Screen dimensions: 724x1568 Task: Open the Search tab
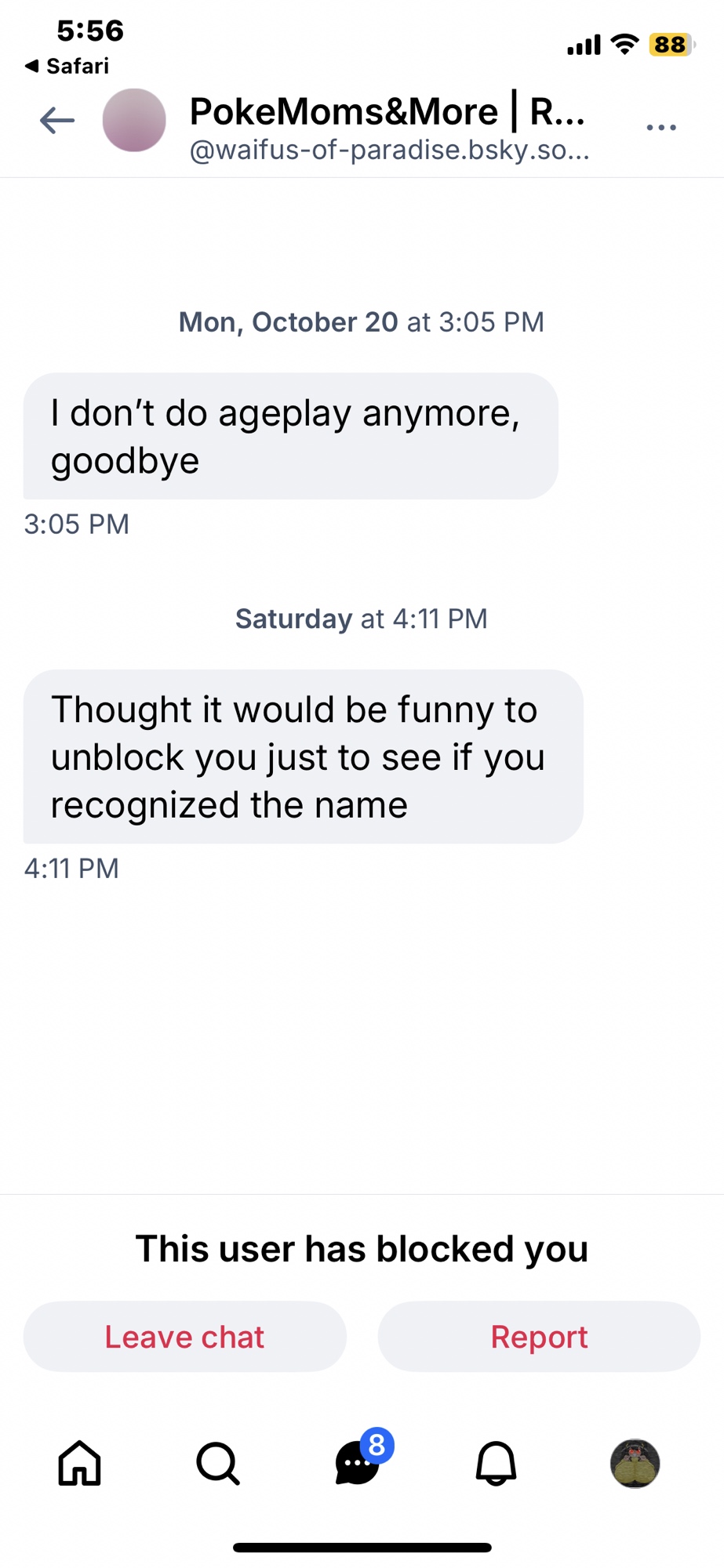coord(217,1463)
